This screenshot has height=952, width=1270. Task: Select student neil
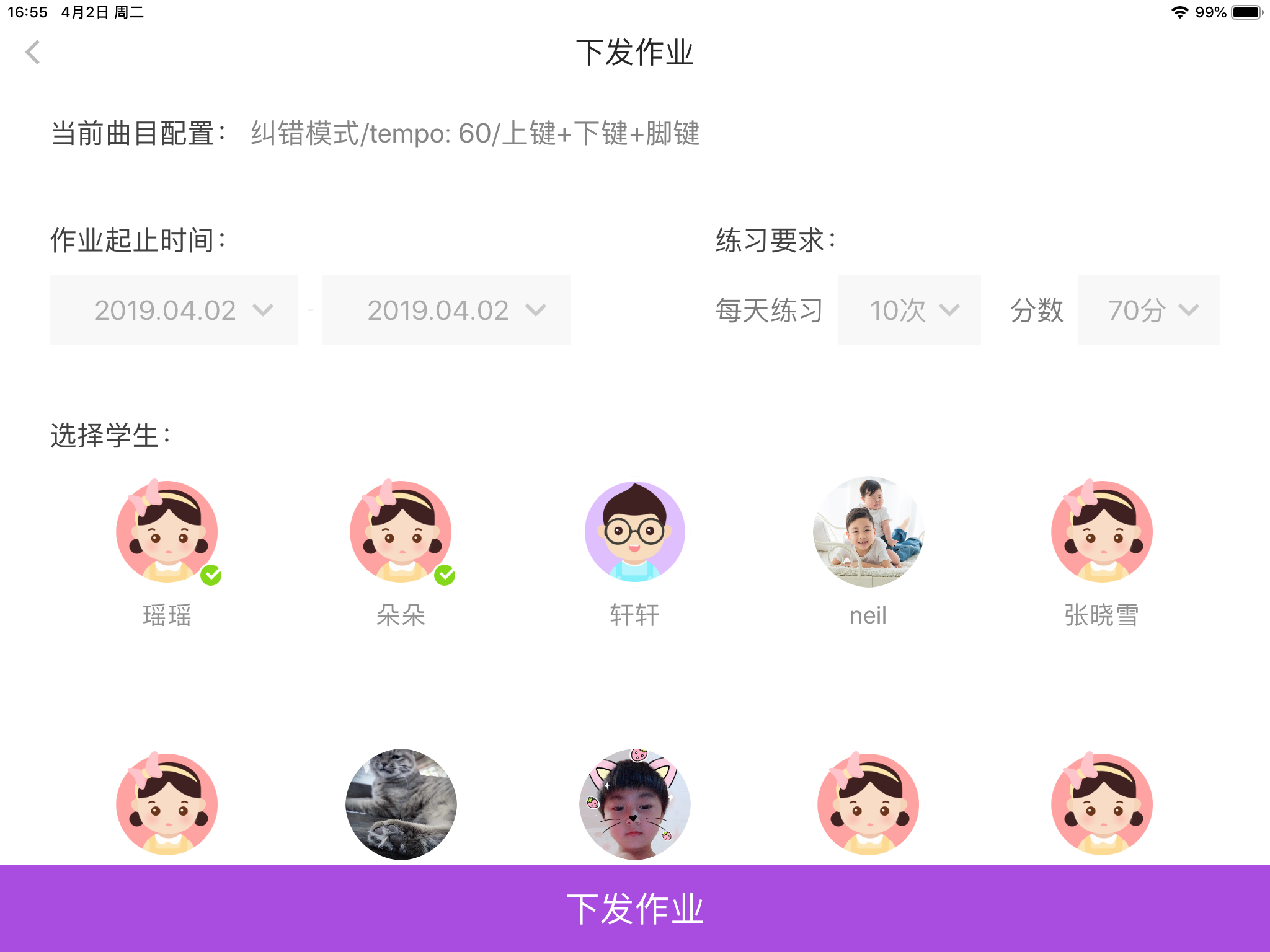tap(868, 532)
